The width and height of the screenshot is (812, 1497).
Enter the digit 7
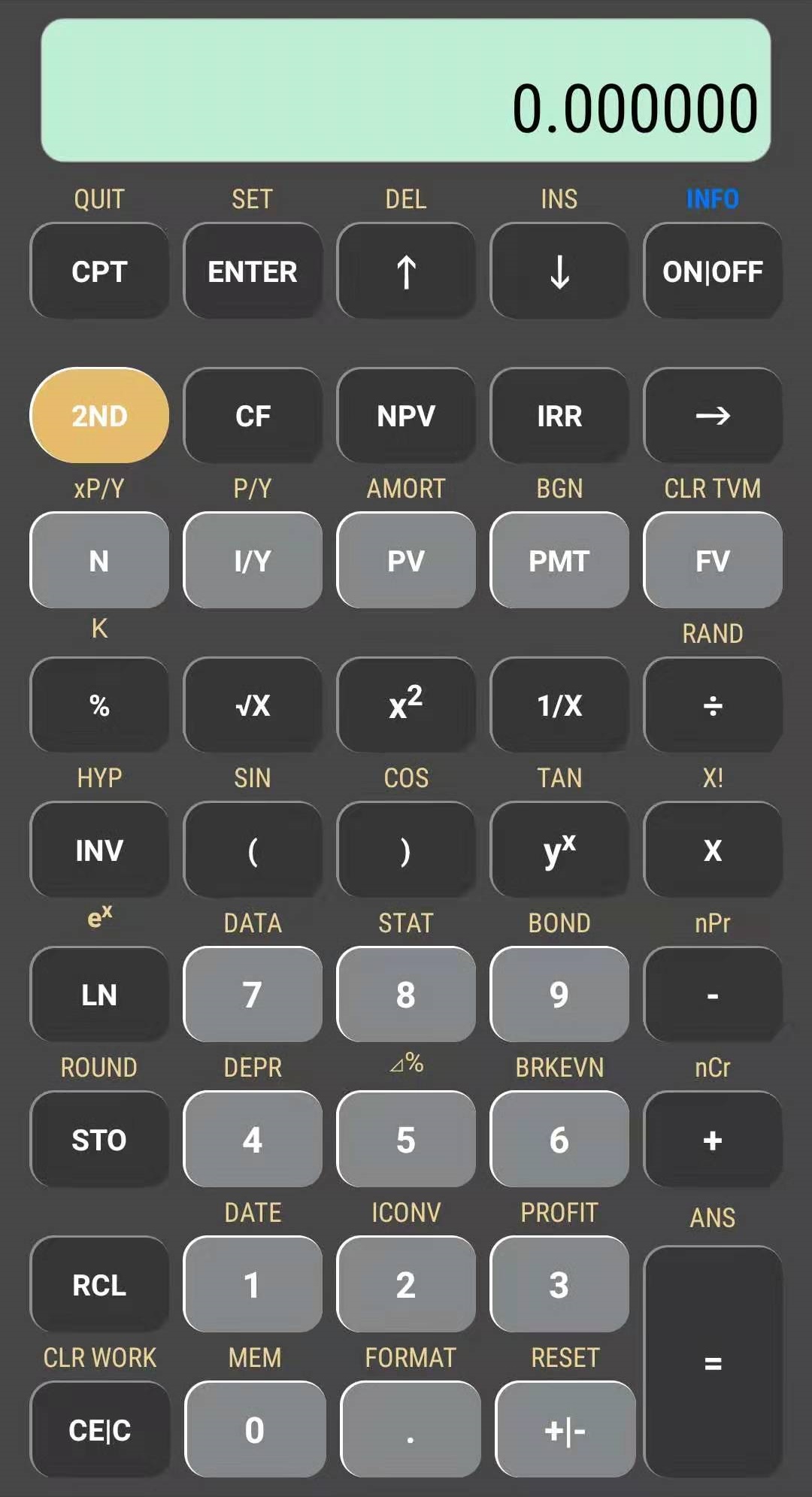253,995
